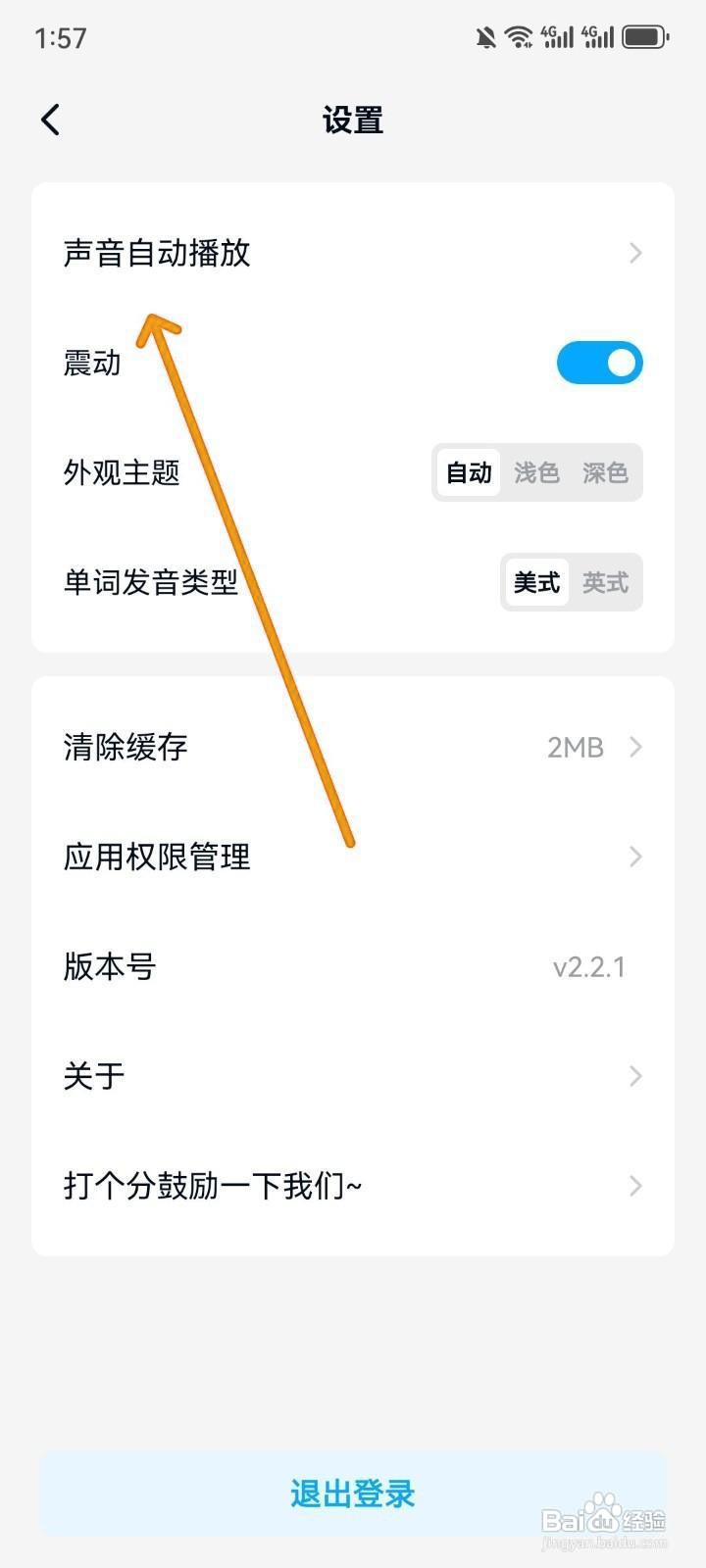Tap the back arrow to exit settings
Viewport: 706px width, 1568px height.
50,119
